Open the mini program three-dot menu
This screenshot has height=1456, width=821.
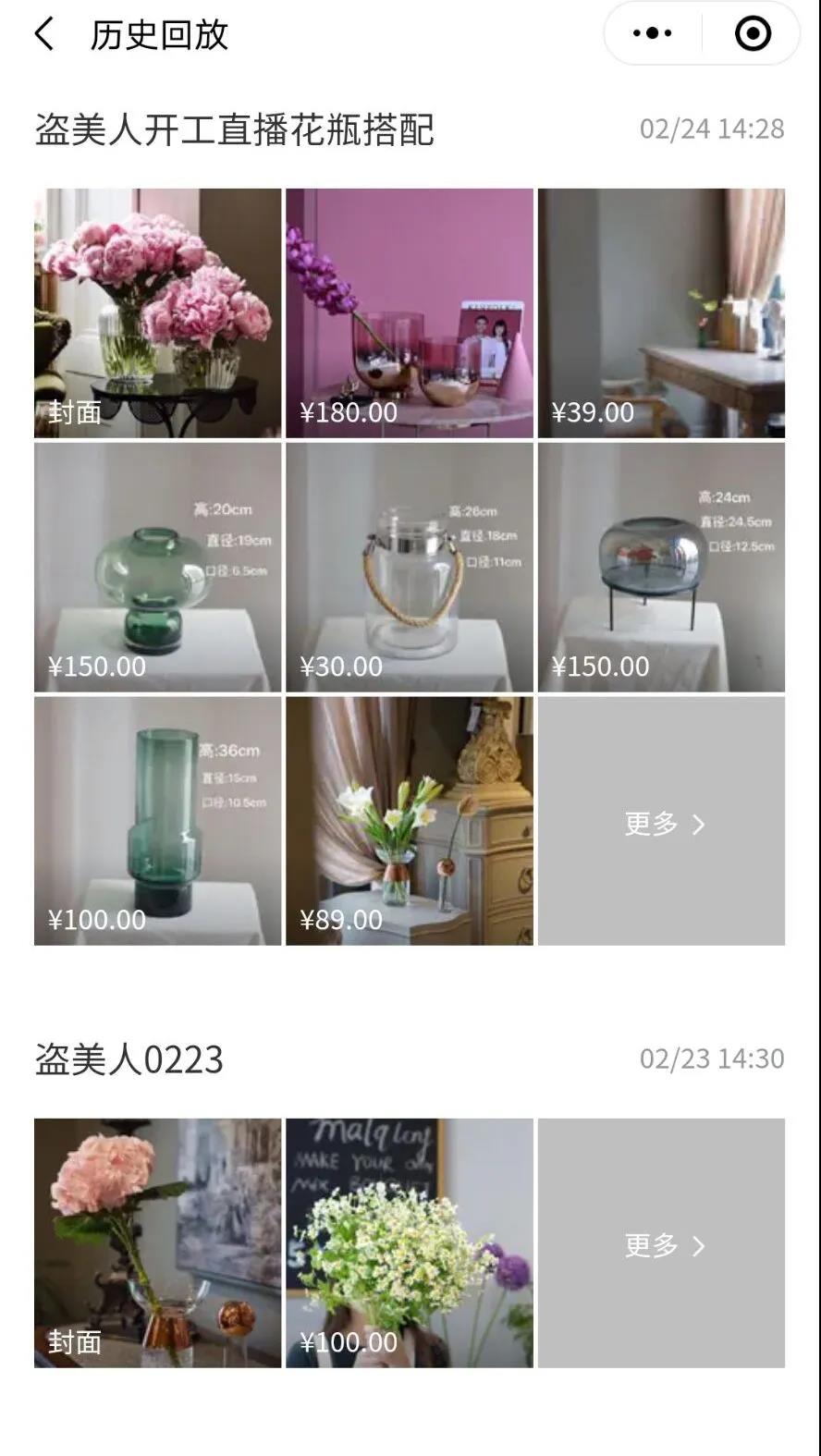pyautogui.click(x=653, y=34)
